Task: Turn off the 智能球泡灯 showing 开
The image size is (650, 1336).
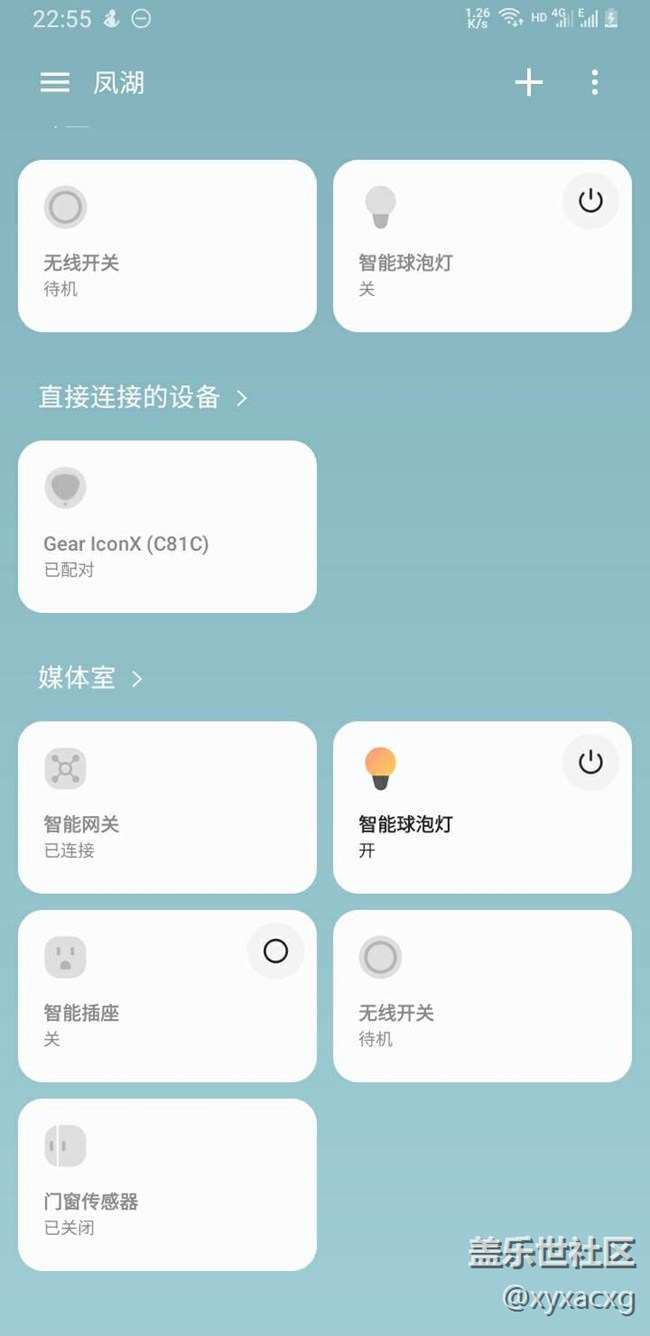Action: [x=590, y=762]
